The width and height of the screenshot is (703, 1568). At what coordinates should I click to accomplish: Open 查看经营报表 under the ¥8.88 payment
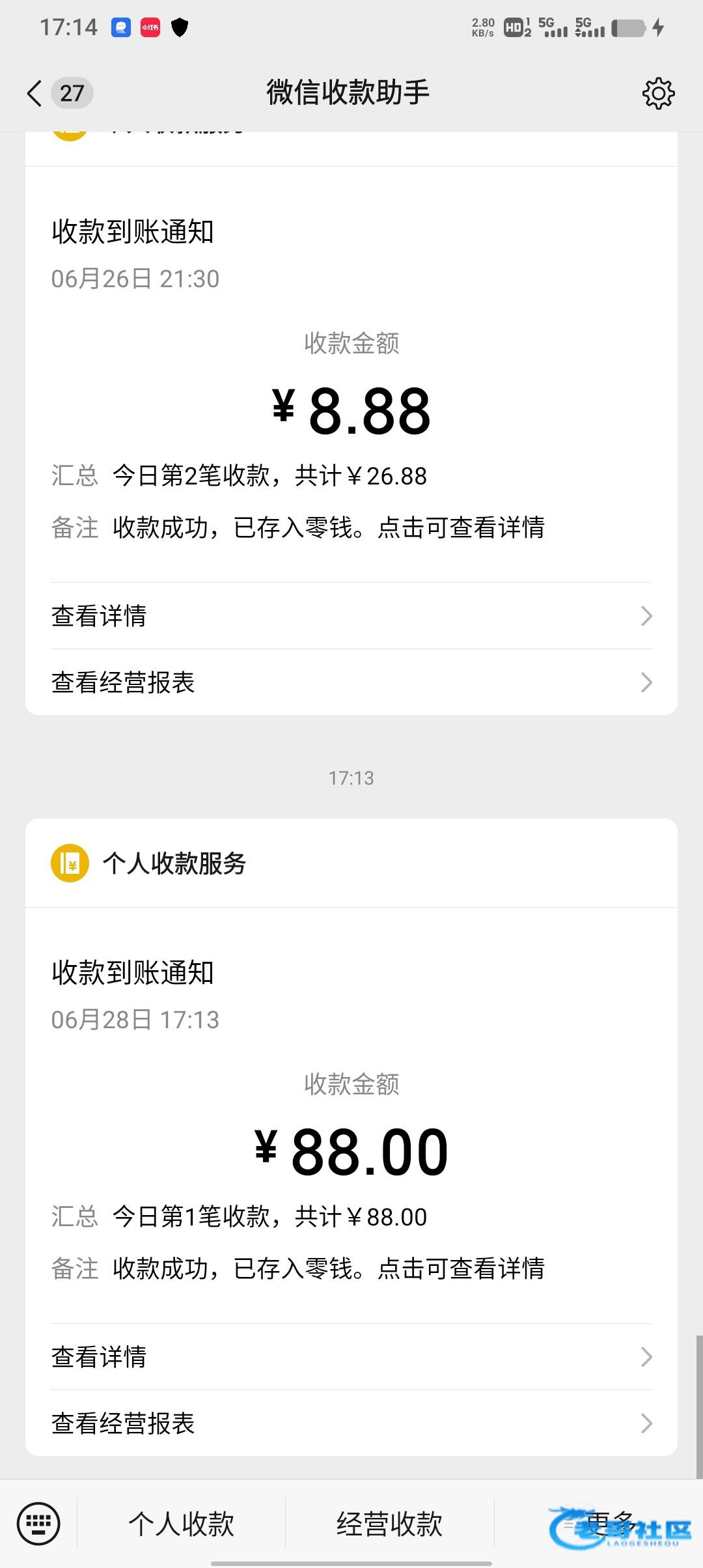tap(351, 682)
